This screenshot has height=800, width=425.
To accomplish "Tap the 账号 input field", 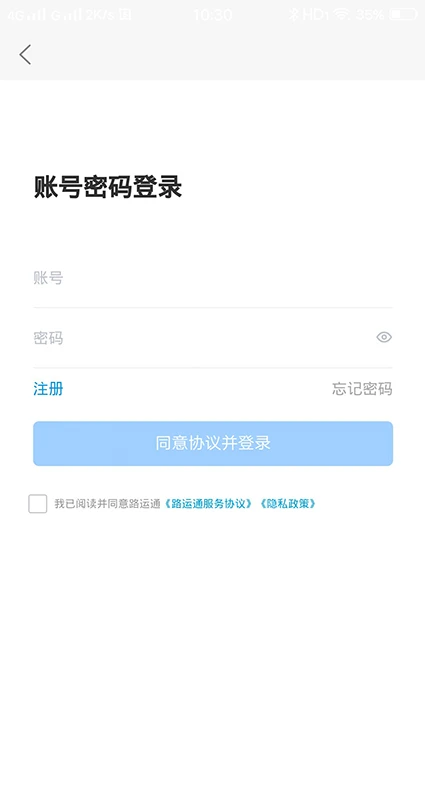I will pyautogui.click(x=213, y=279).
